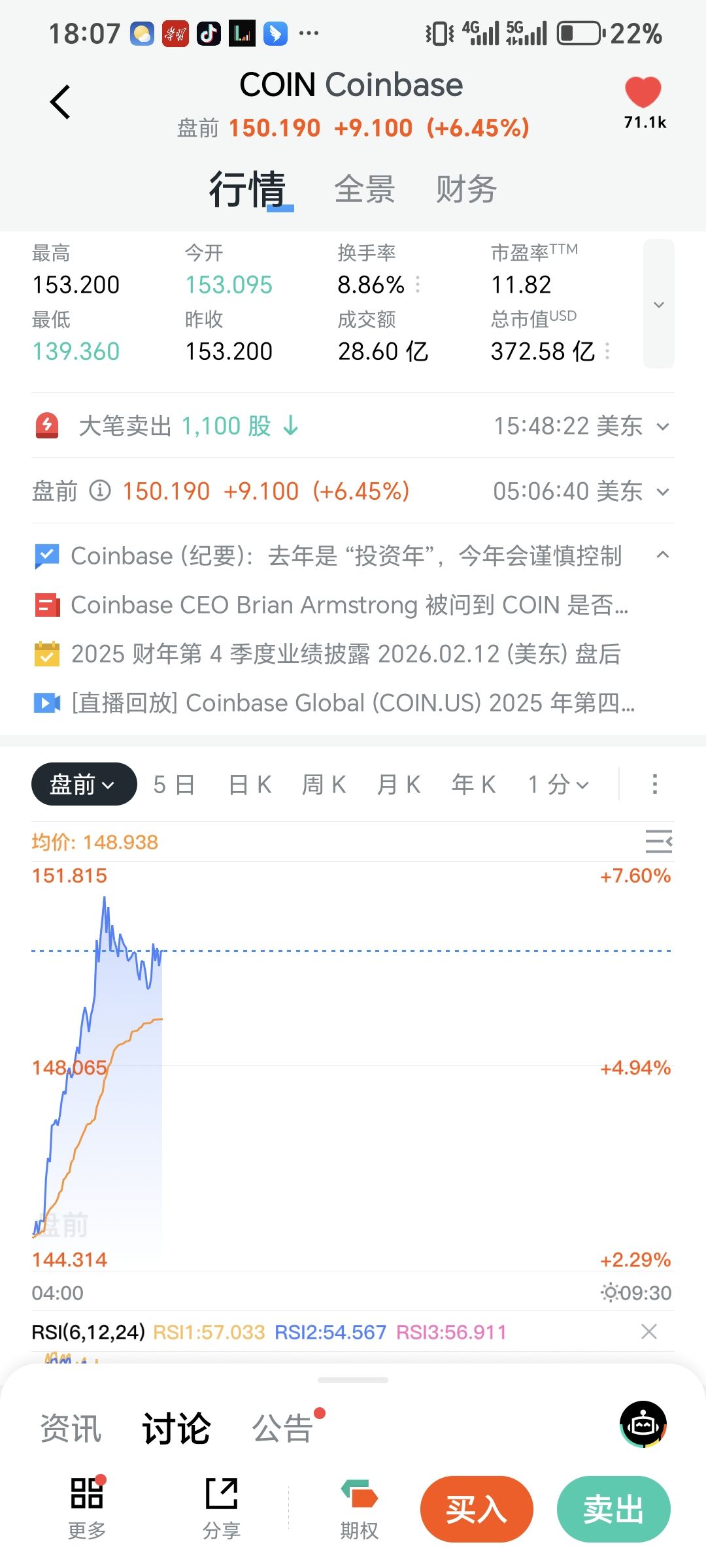
Task: Open the 财务 tab
Action: tap(466, 189)
